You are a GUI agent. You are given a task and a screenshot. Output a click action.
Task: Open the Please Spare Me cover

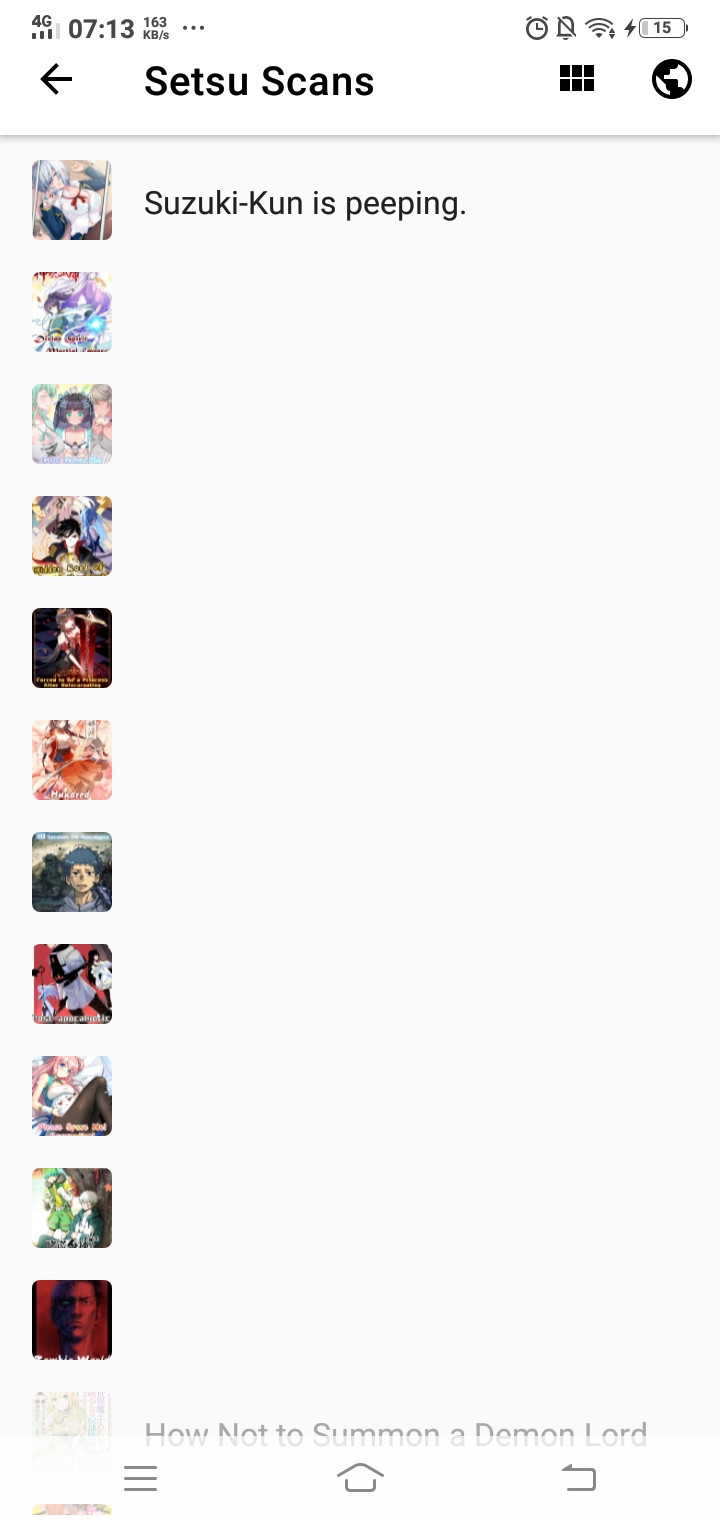(x=72, y=1096)
